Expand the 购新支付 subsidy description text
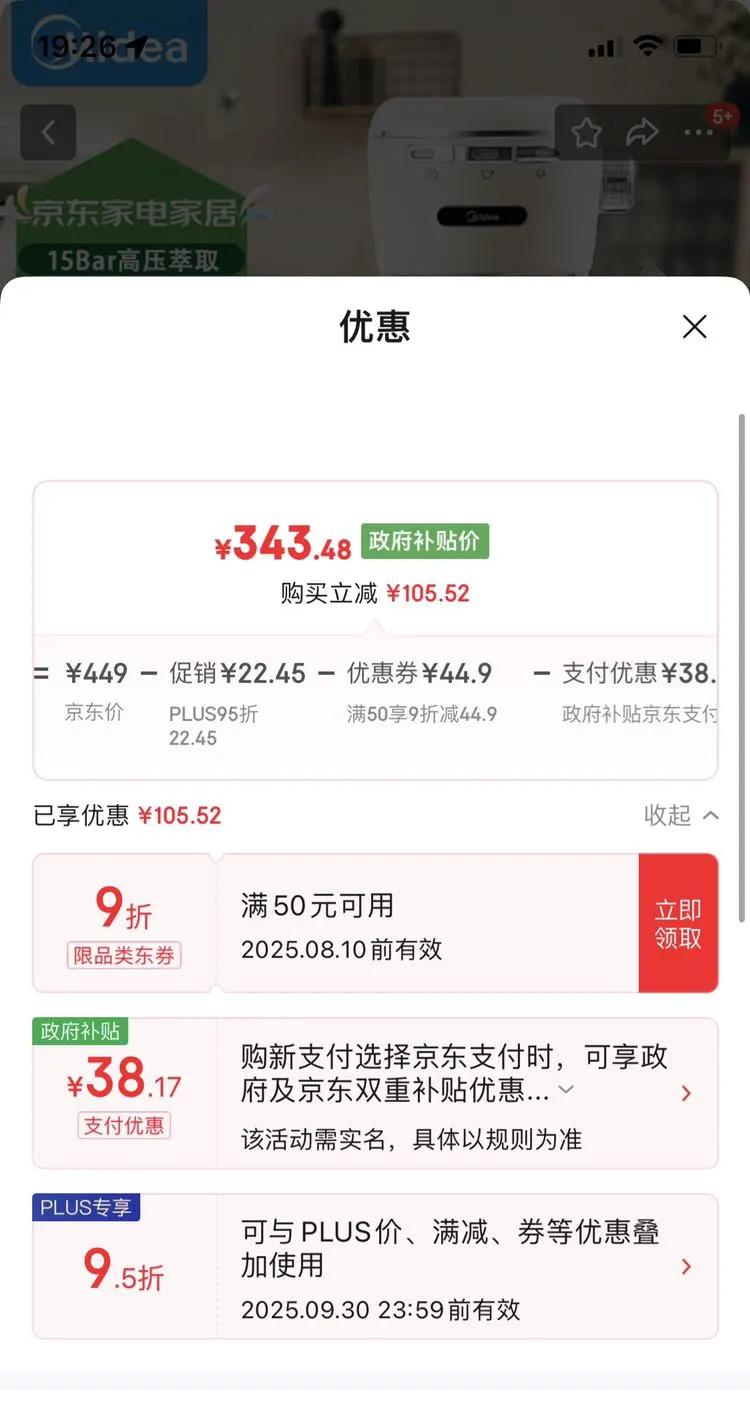The image size is (750, 1404). [x=566, y=1089]
